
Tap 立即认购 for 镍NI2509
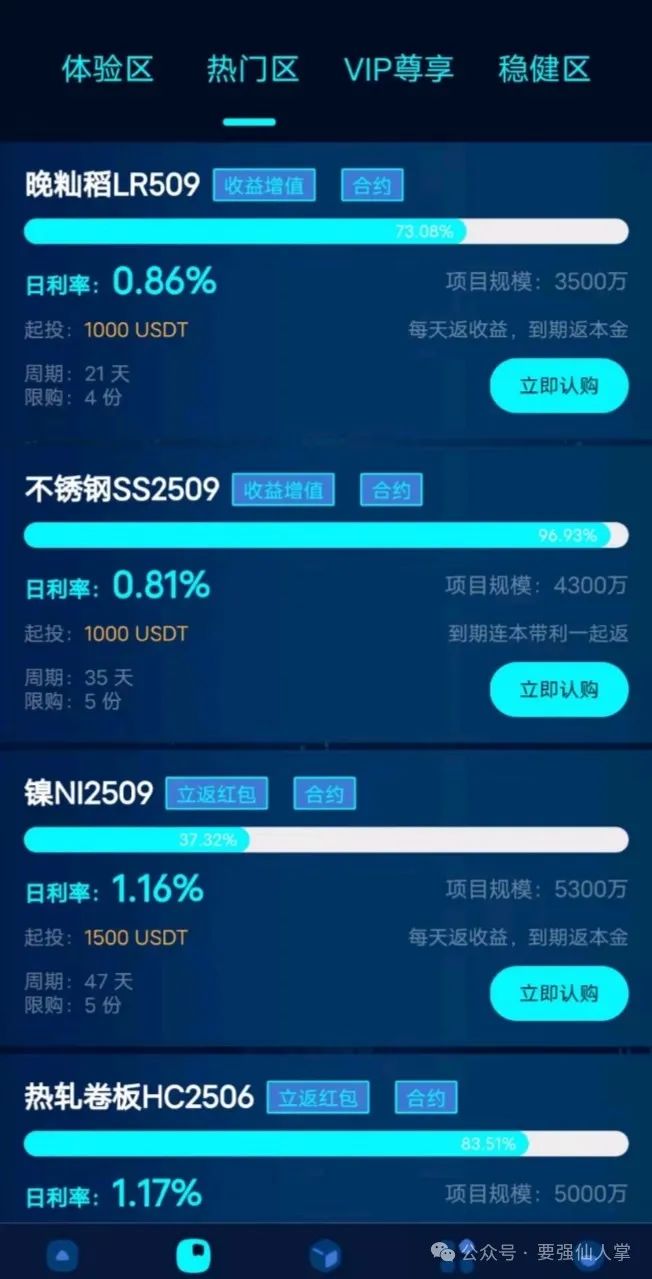[558, 994]
